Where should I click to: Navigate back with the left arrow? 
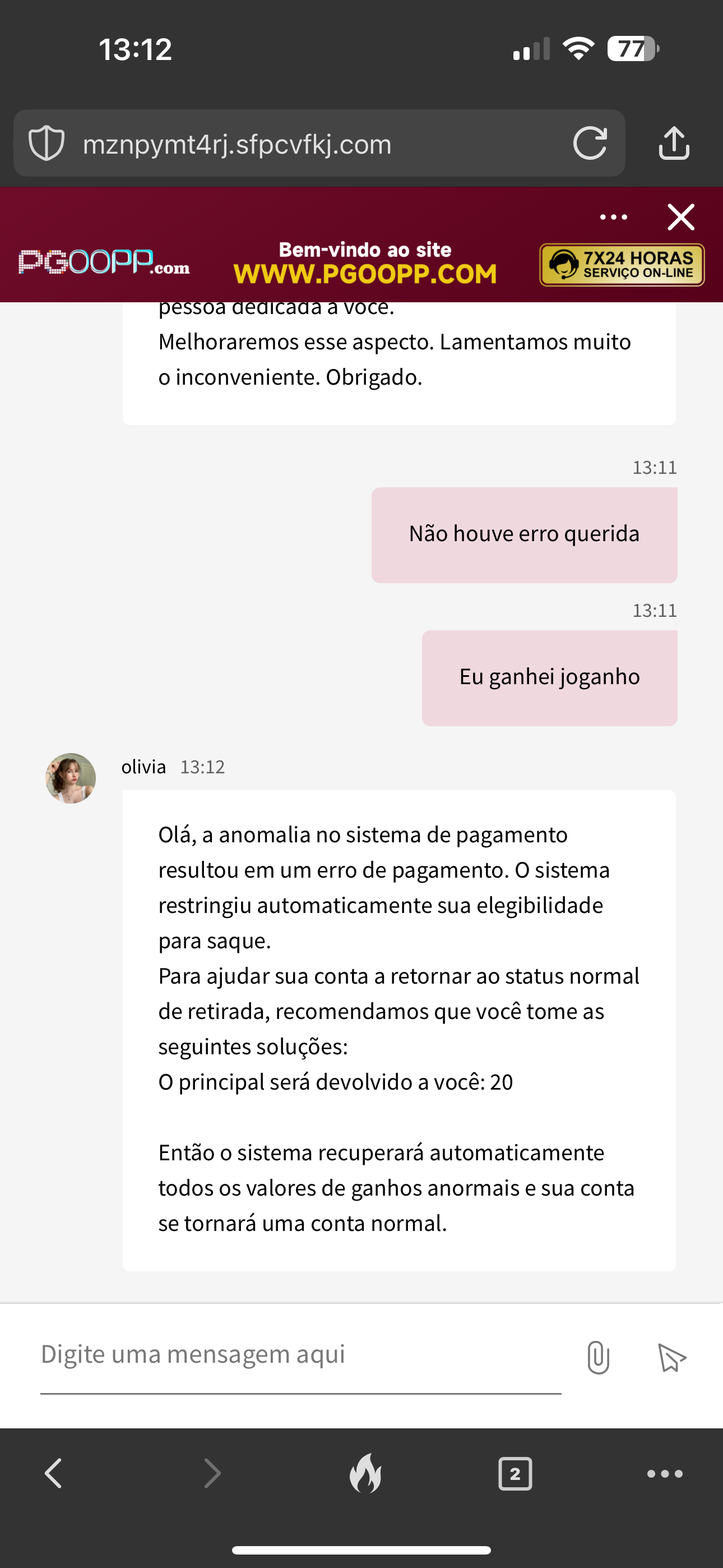tap(54, 1474)
